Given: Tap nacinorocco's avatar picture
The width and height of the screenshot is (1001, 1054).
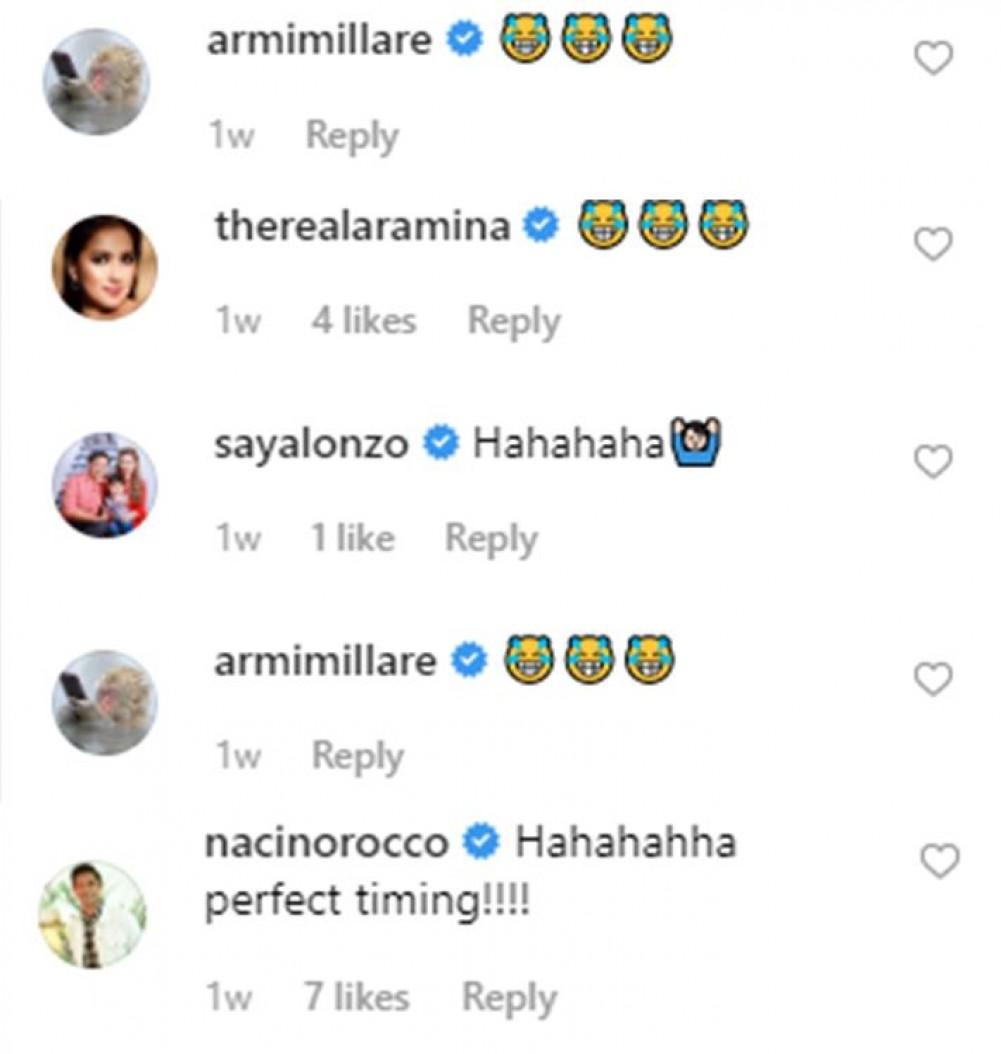Looking at the screenshot, I should 92,914.
